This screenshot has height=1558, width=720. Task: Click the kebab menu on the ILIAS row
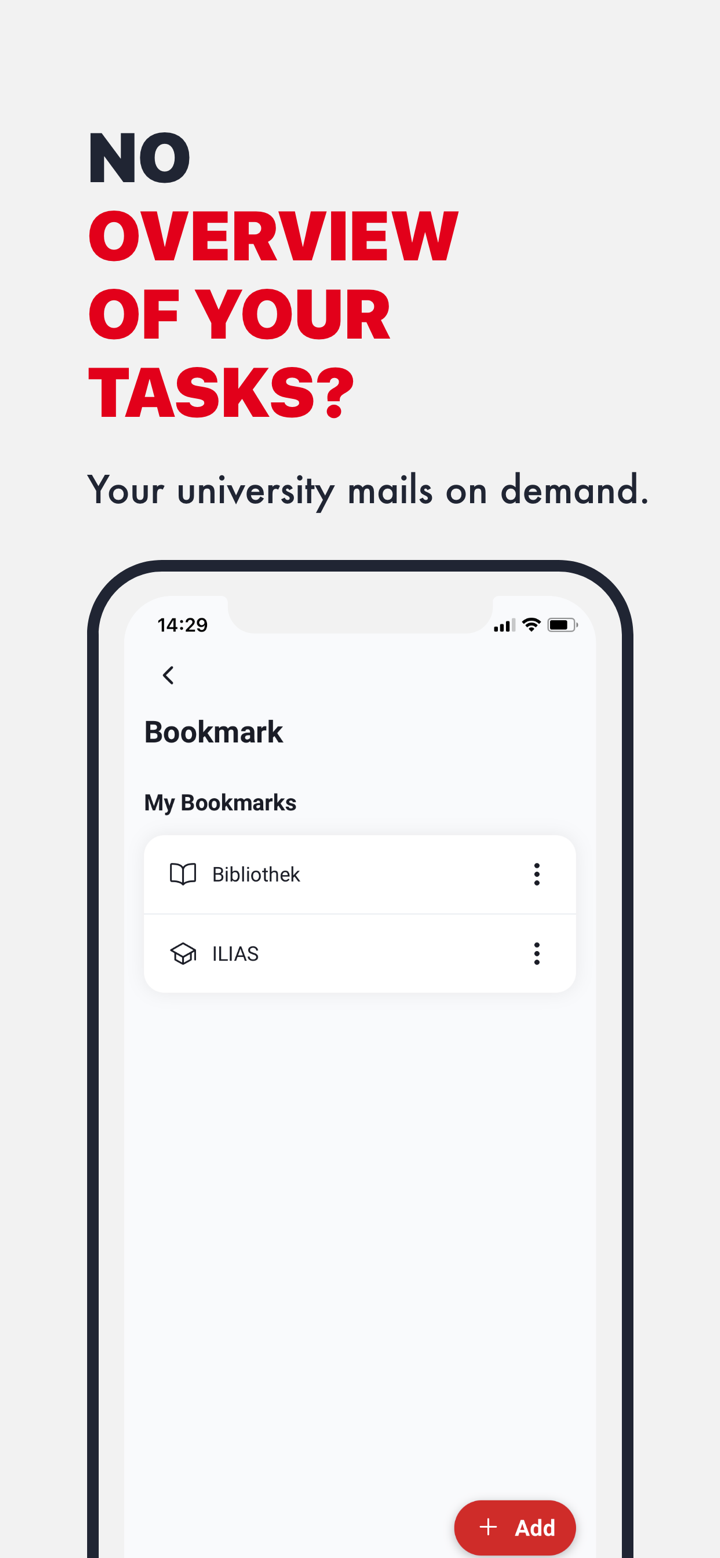click(x=537, y=953)
